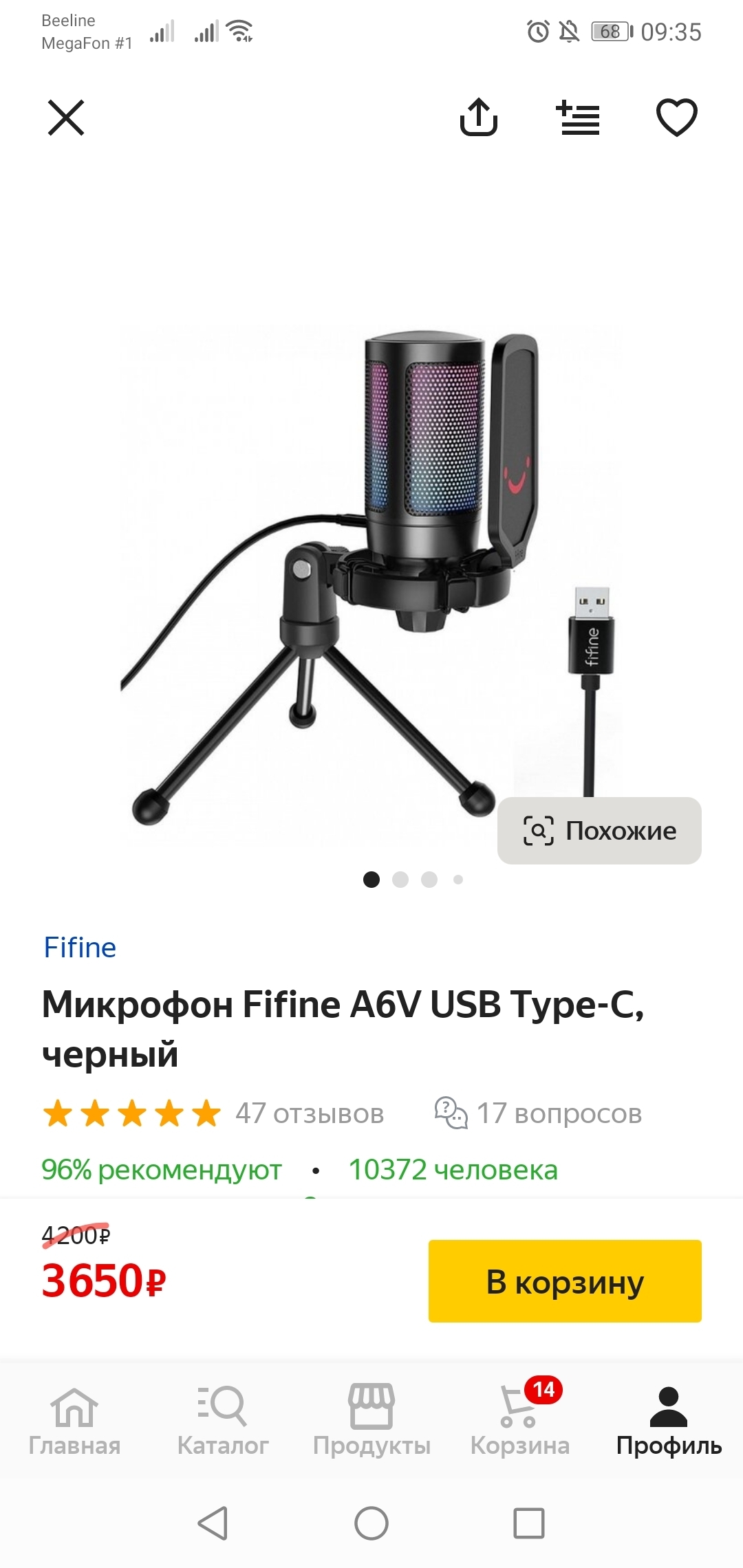Viewport: 743px width, 1568px height.
Task: Close the product page
Action: tap(66, 118)
